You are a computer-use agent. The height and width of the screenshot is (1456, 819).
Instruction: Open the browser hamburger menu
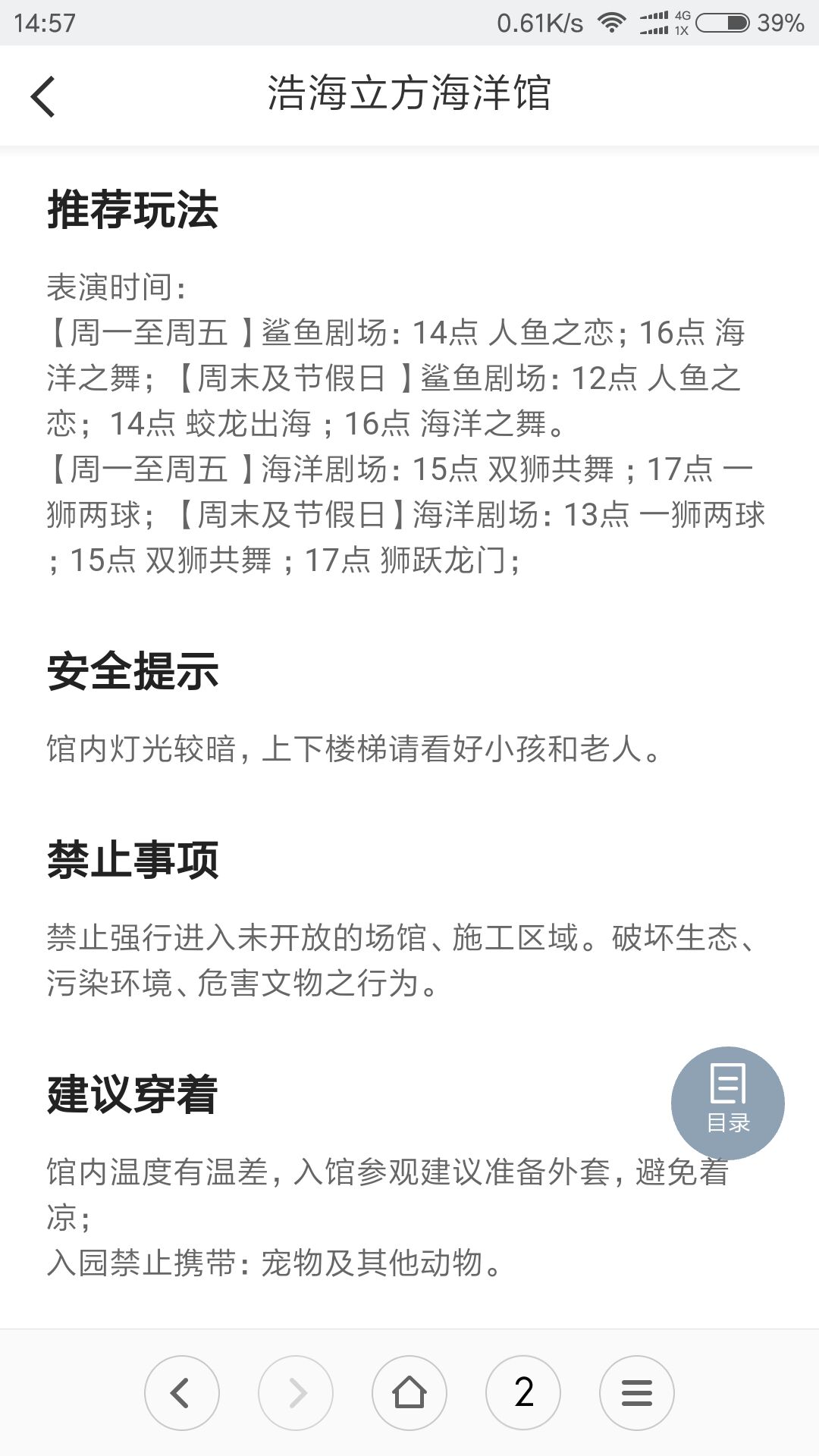(637, 1393)
